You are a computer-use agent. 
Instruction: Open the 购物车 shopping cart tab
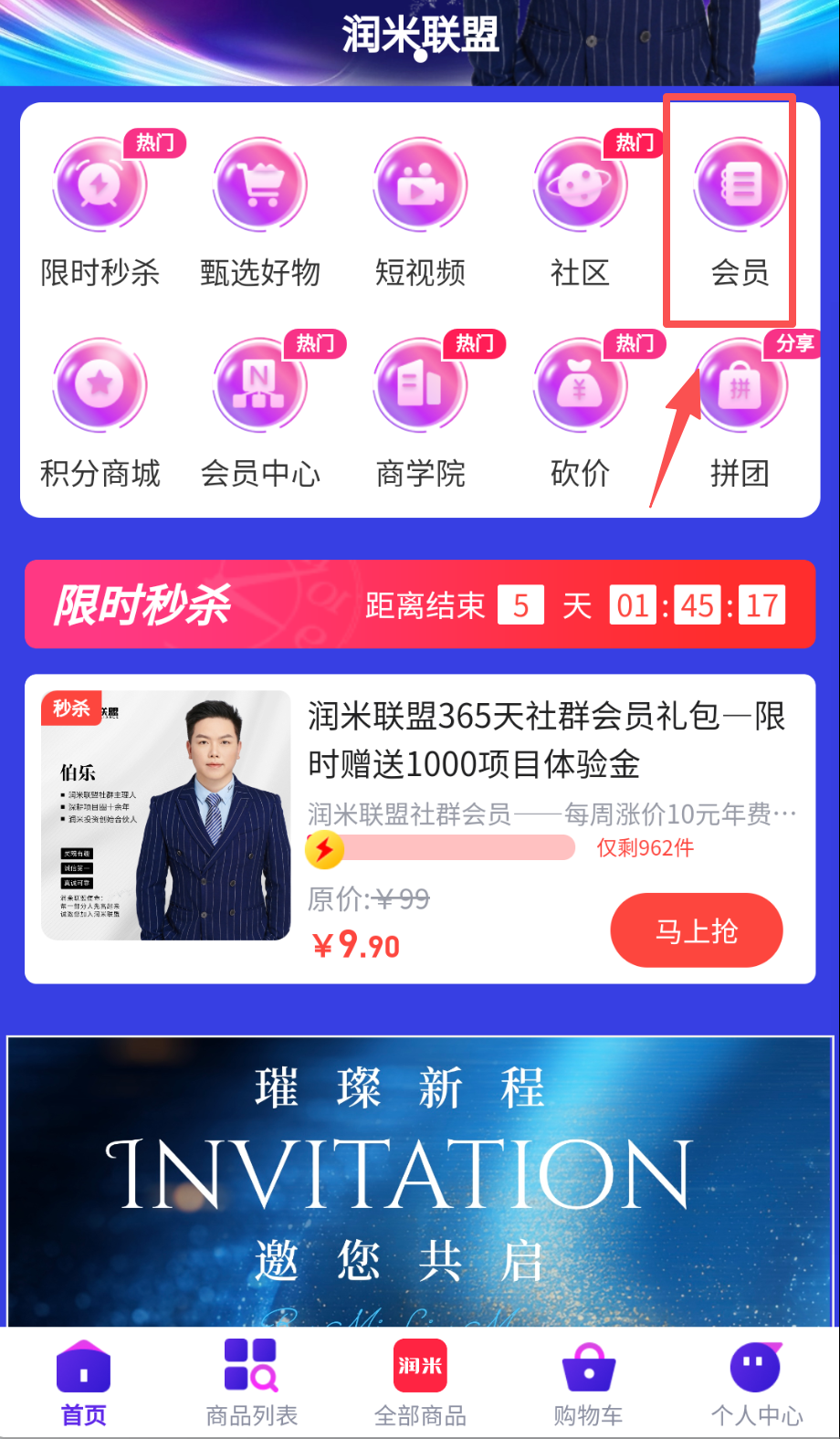588,1383
